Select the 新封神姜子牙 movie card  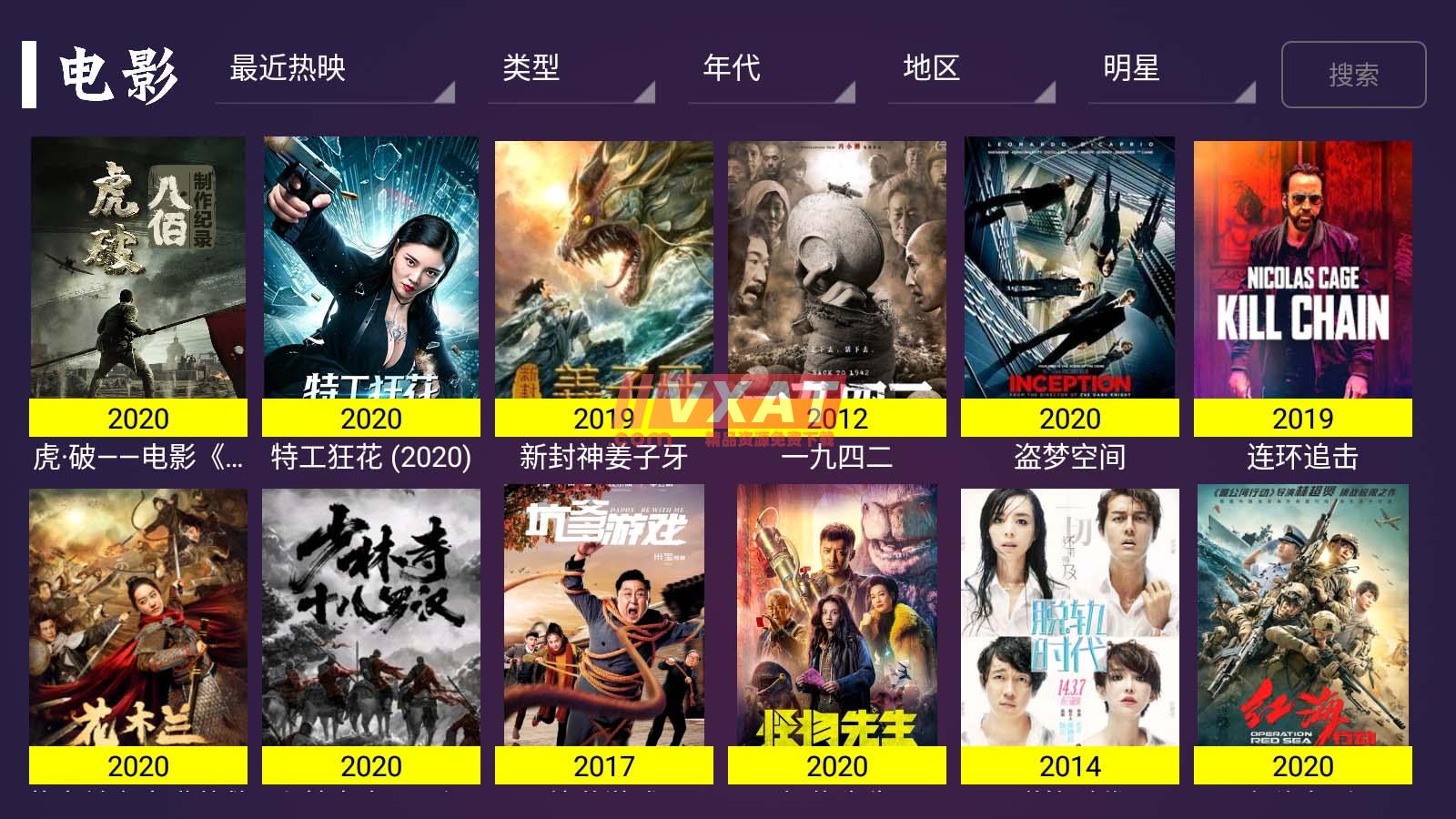(604, 273)
